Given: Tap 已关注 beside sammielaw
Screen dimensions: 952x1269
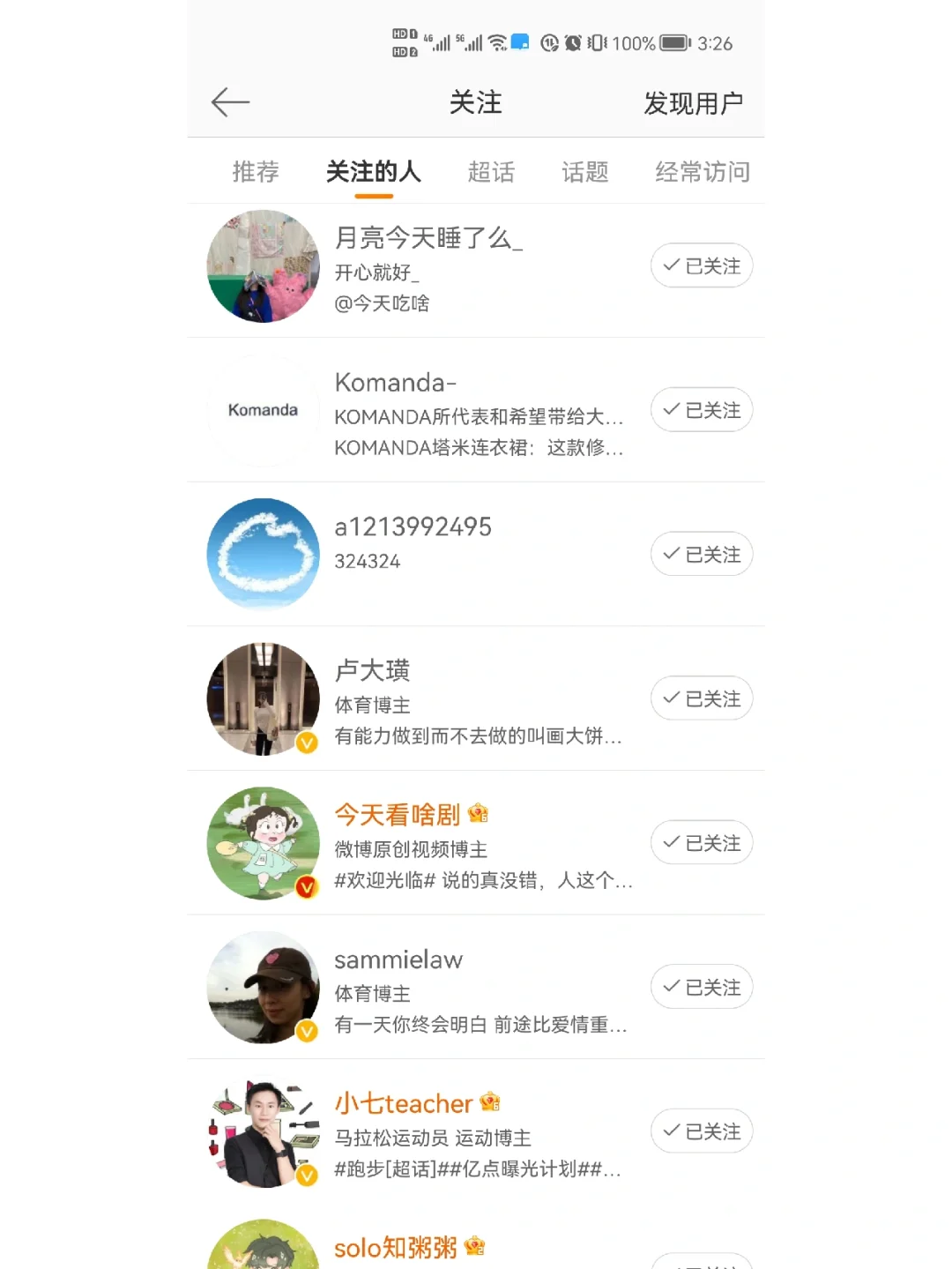Looking at the screenshot, I should pos(702,987).
